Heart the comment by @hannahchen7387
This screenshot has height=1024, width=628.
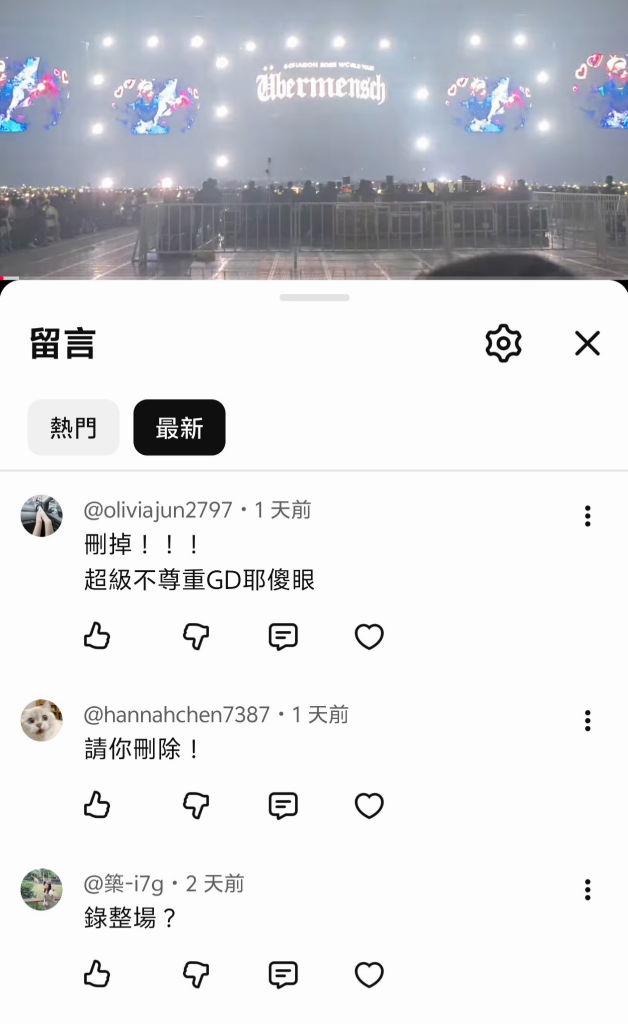[x=369, y=805]
